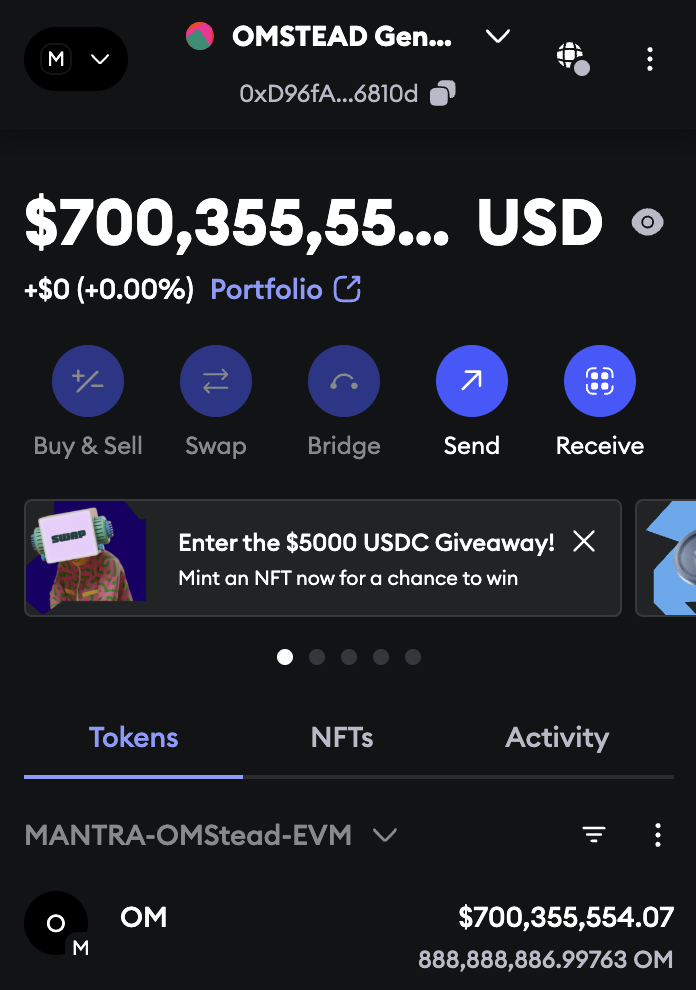696x990 pixels.
Task: Open the top overflow menu
Action: 650,59
